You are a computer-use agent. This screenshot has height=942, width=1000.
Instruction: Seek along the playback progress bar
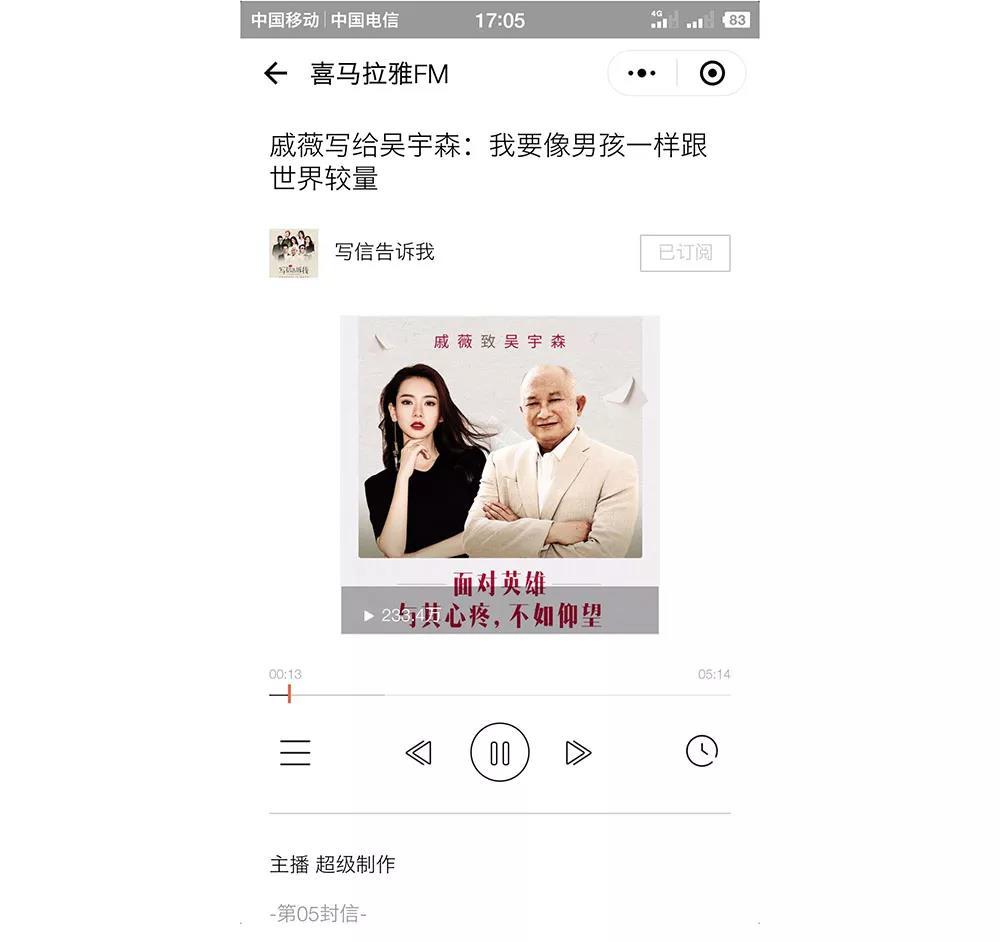pyautogui.click(x=500, y=694)
